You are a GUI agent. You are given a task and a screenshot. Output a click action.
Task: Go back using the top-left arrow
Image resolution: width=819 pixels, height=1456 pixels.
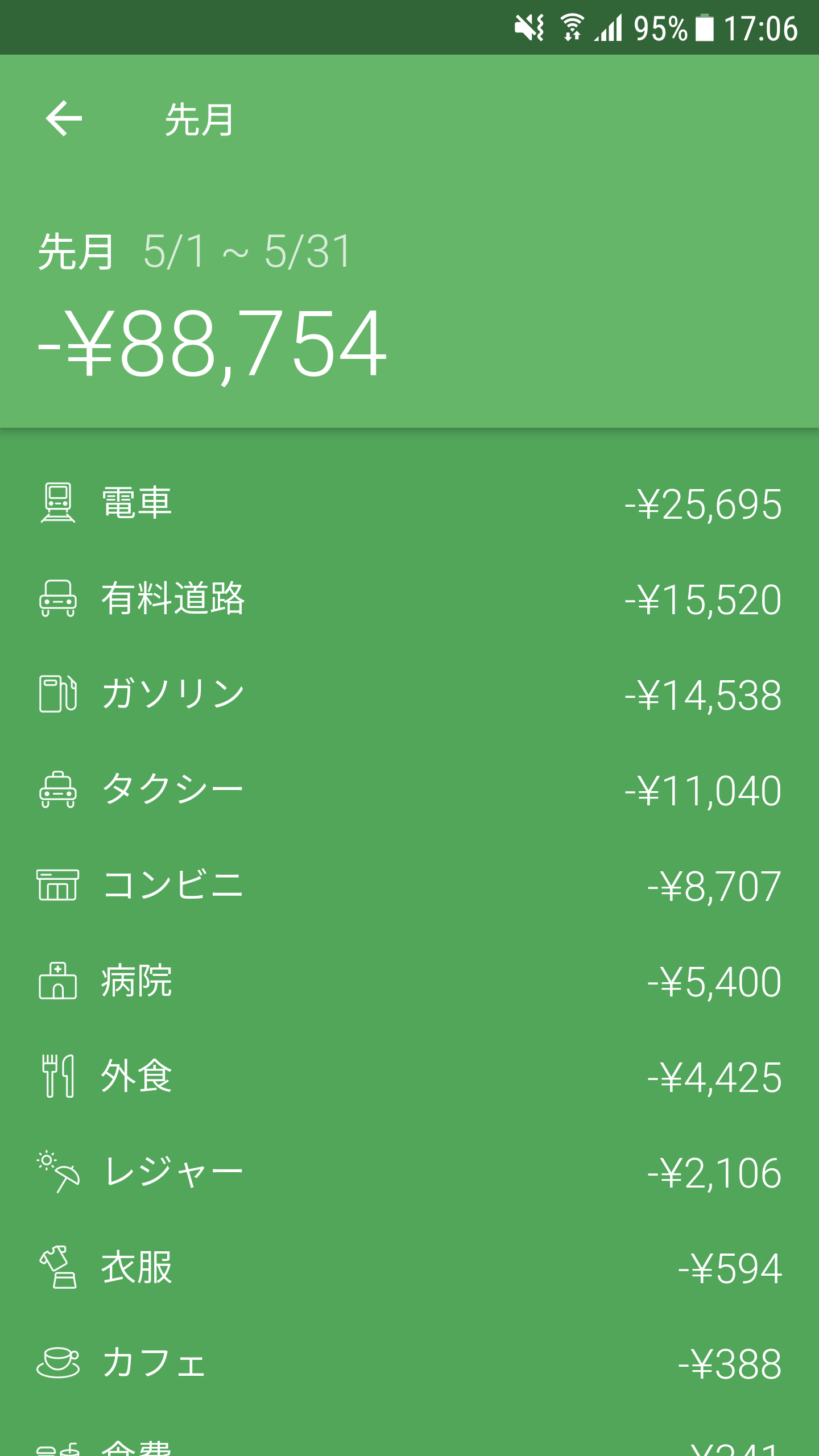(x=64, y=119)
